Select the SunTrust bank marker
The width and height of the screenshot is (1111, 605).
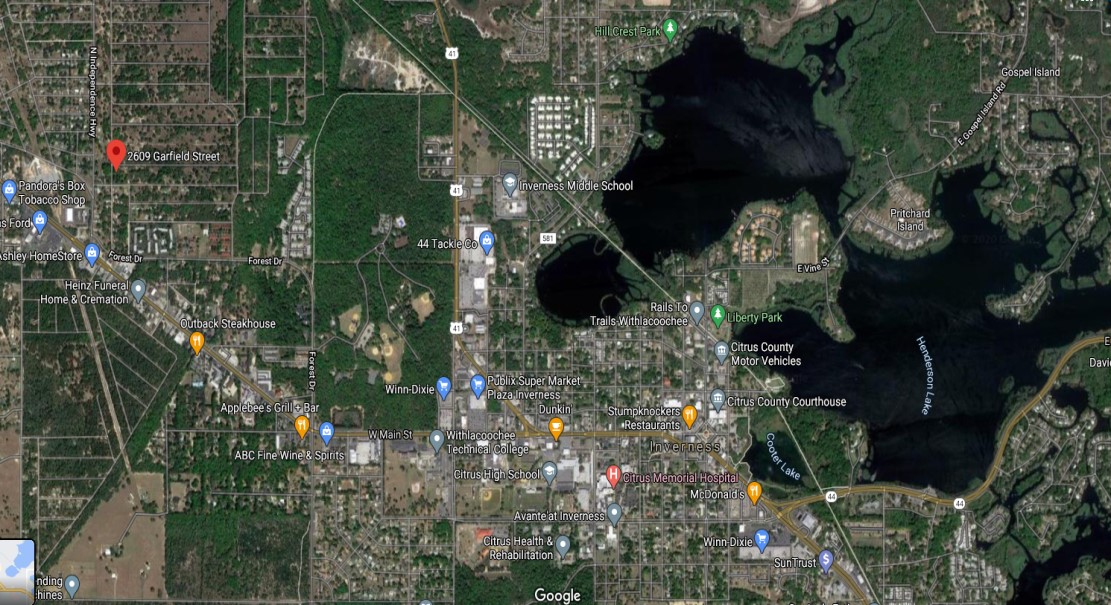click(x=825, y=559)
